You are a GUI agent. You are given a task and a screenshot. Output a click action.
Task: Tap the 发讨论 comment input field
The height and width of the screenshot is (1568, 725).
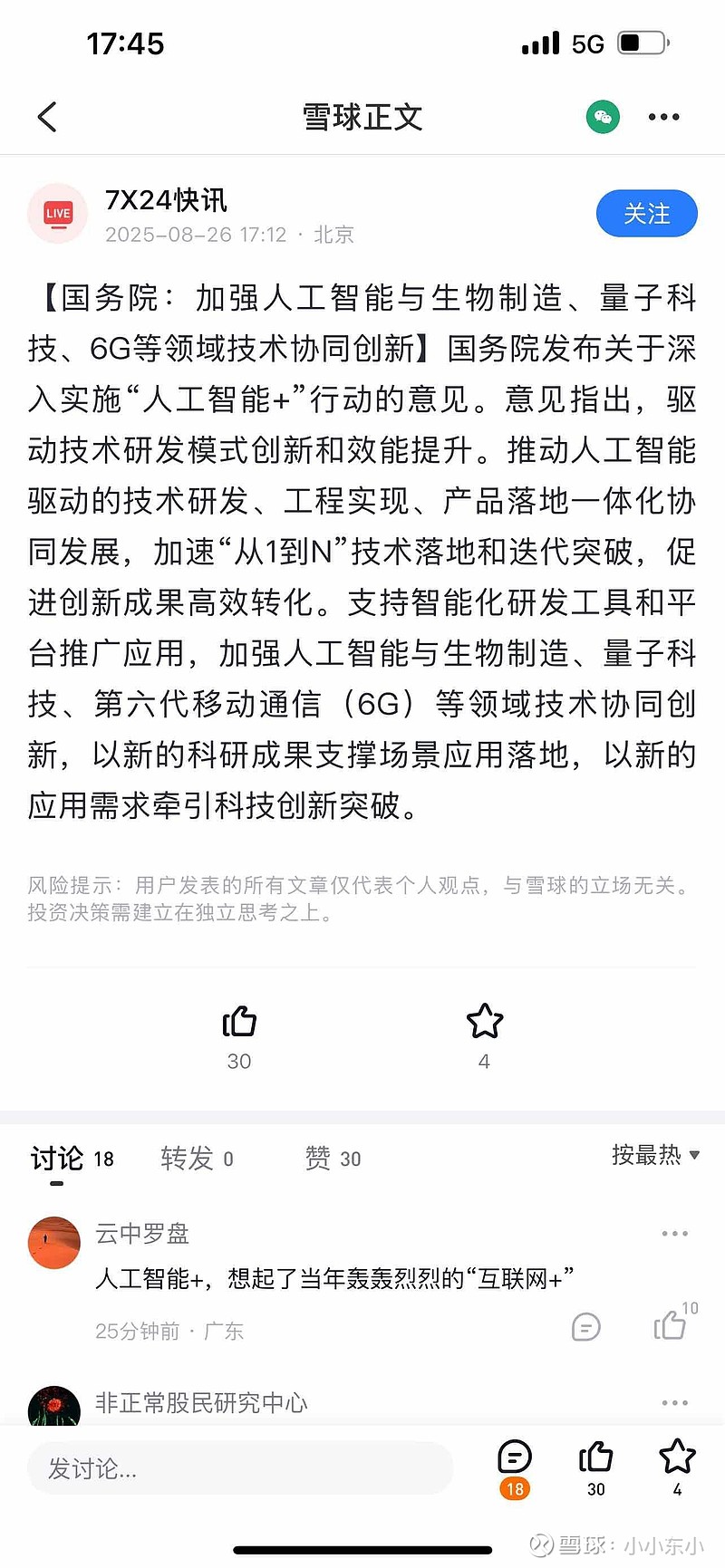tap(240, 1468)
